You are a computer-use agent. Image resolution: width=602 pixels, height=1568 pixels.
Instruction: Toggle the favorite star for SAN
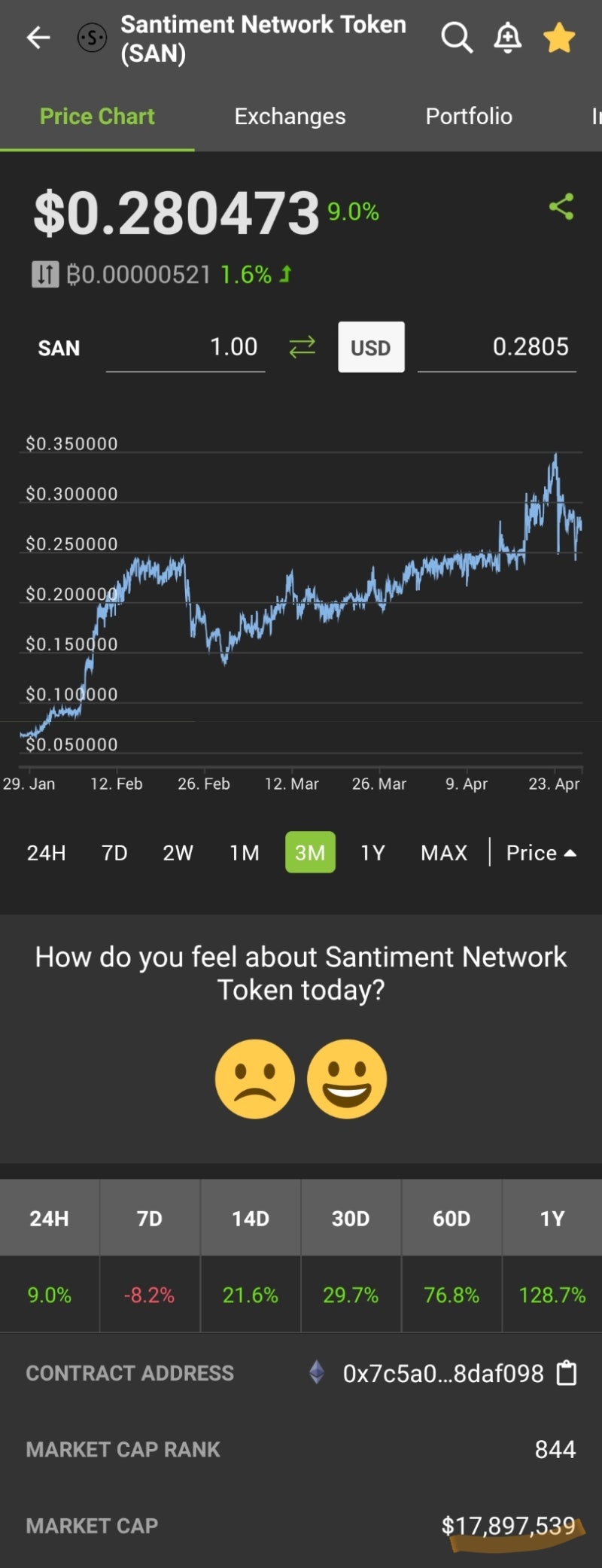(x=559, y=38)
